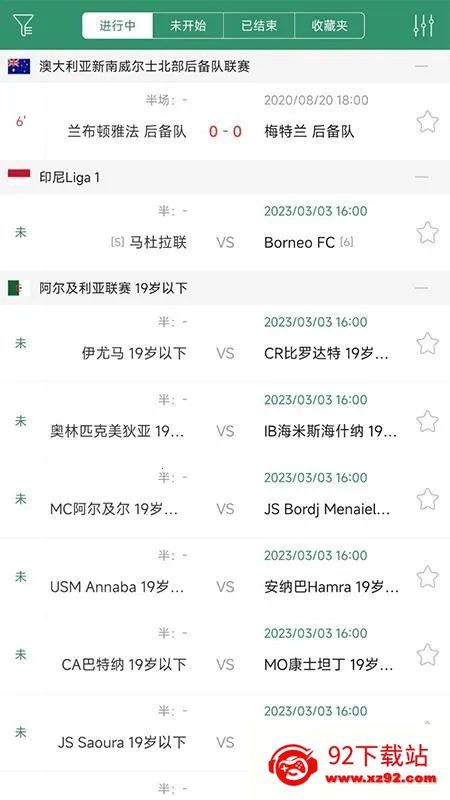This screenshot has height=800, width=450.
Task: Open the settings sliders icon
Action: coord(423,25)
